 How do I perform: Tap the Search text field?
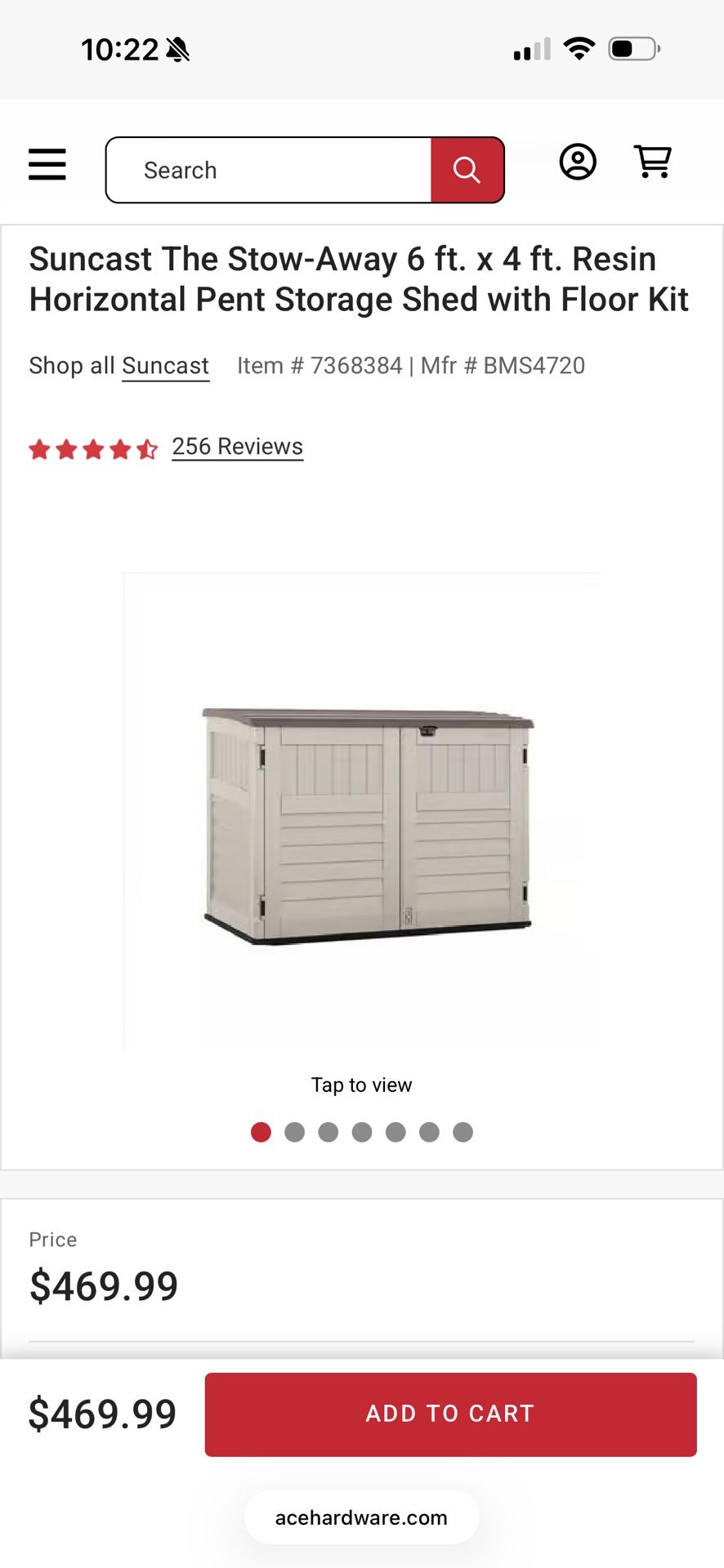click(269, 170)
